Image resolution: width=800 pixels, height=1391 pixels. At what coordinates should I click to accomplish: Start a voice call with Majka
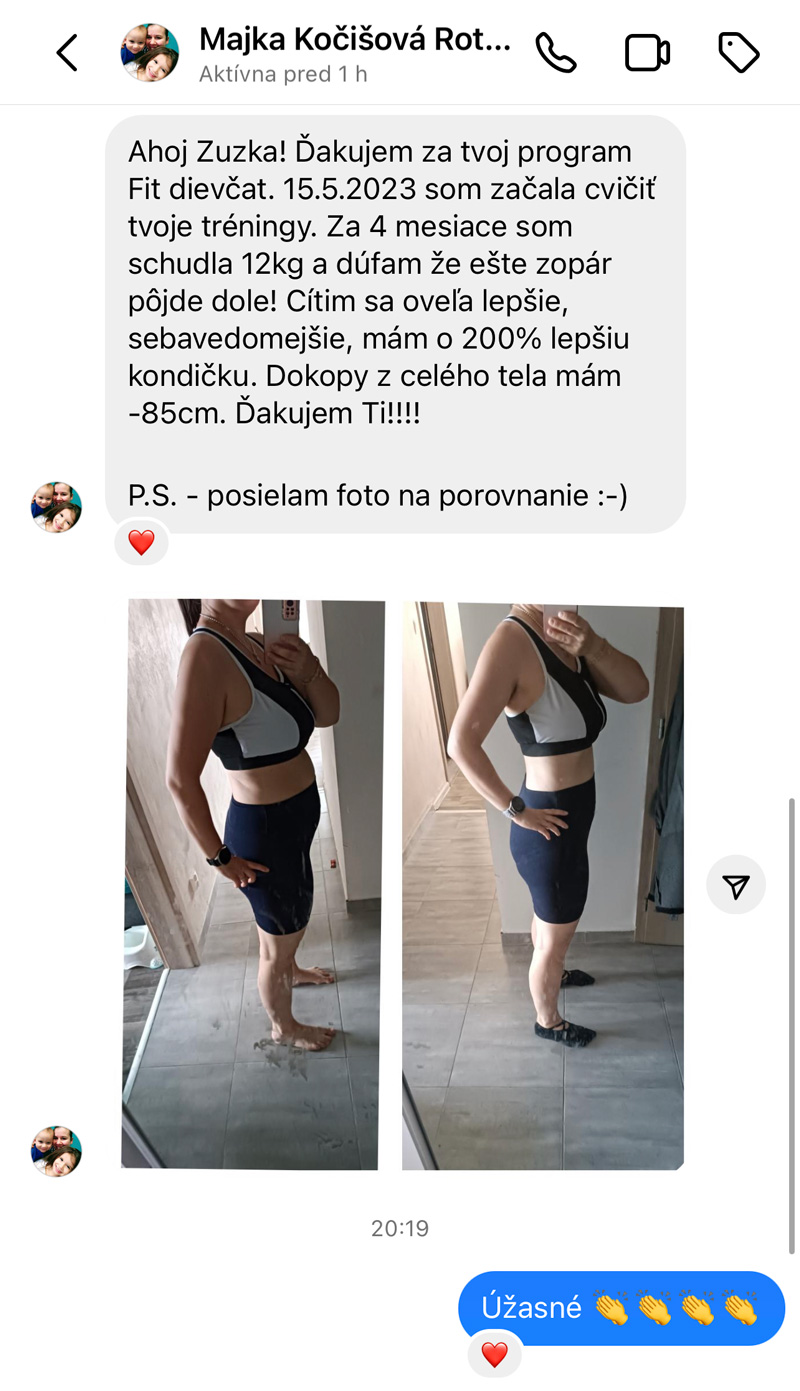click(556, 53)
